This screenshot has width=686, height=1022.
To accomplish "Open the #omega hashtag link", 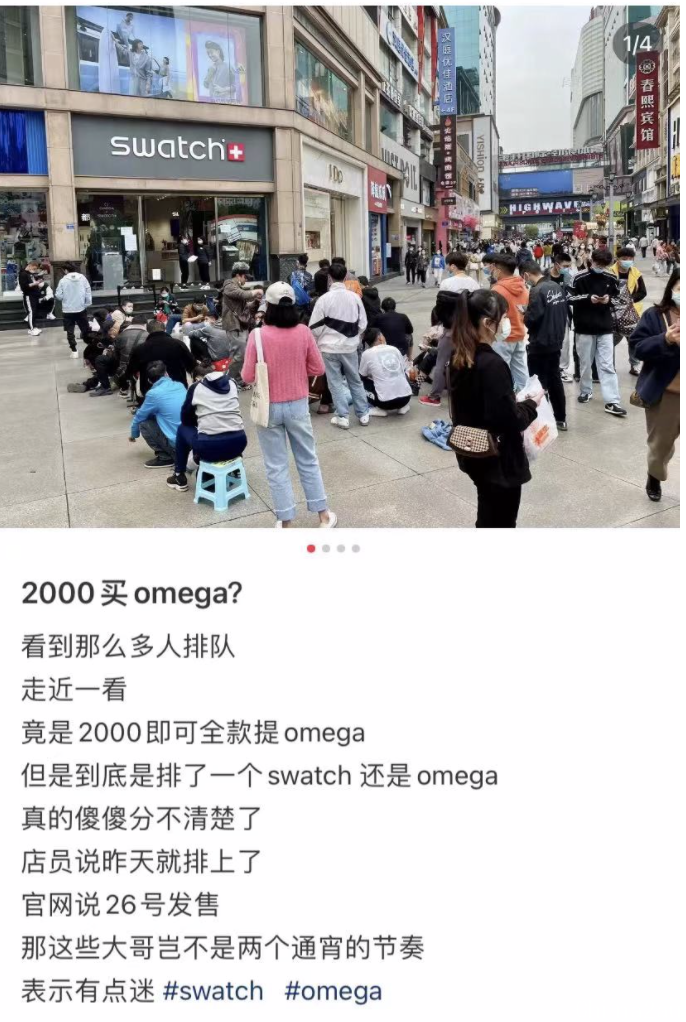I will (333, 991).
